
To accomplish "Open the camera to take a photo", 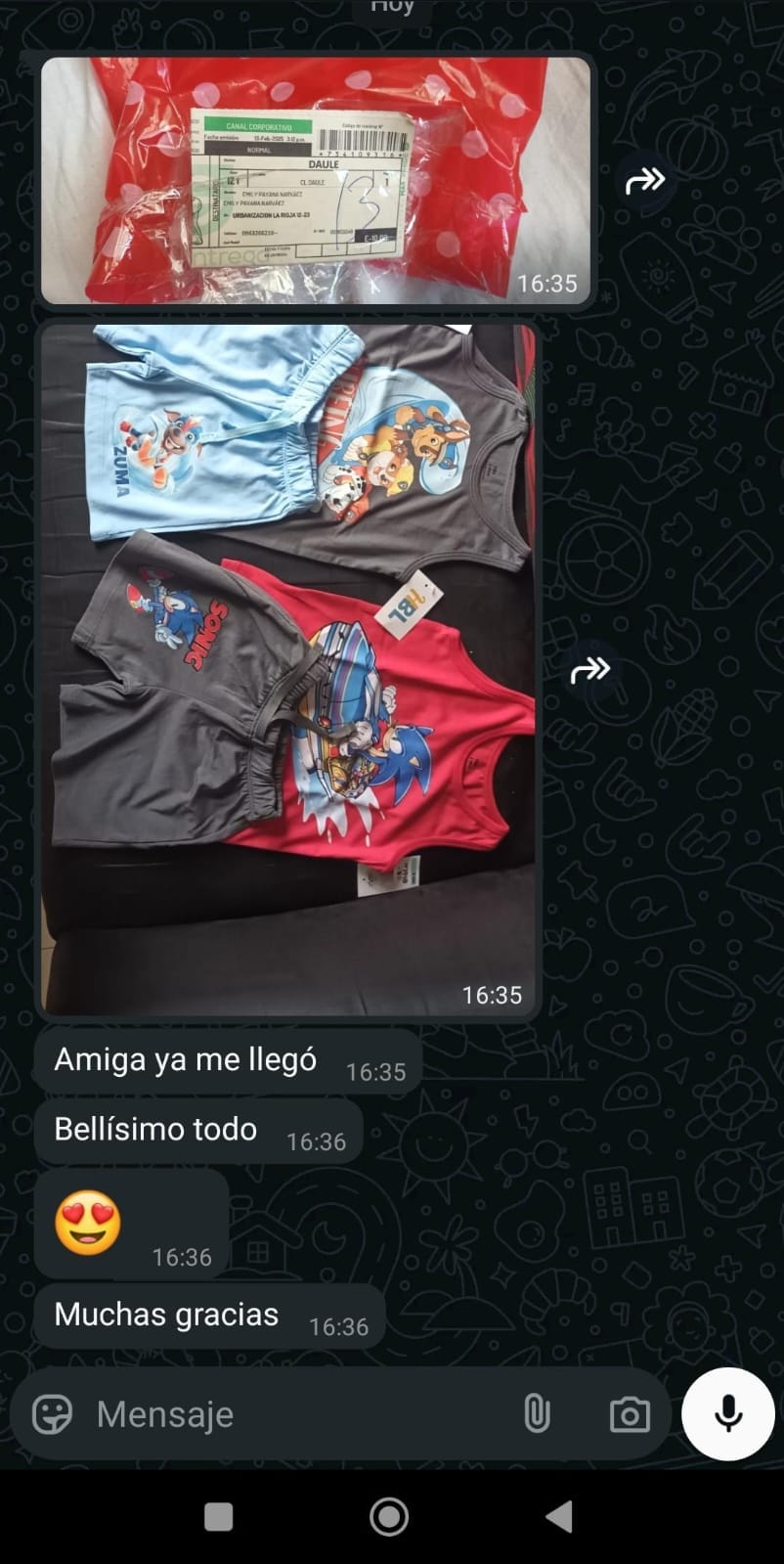I will pos(629,1414).
